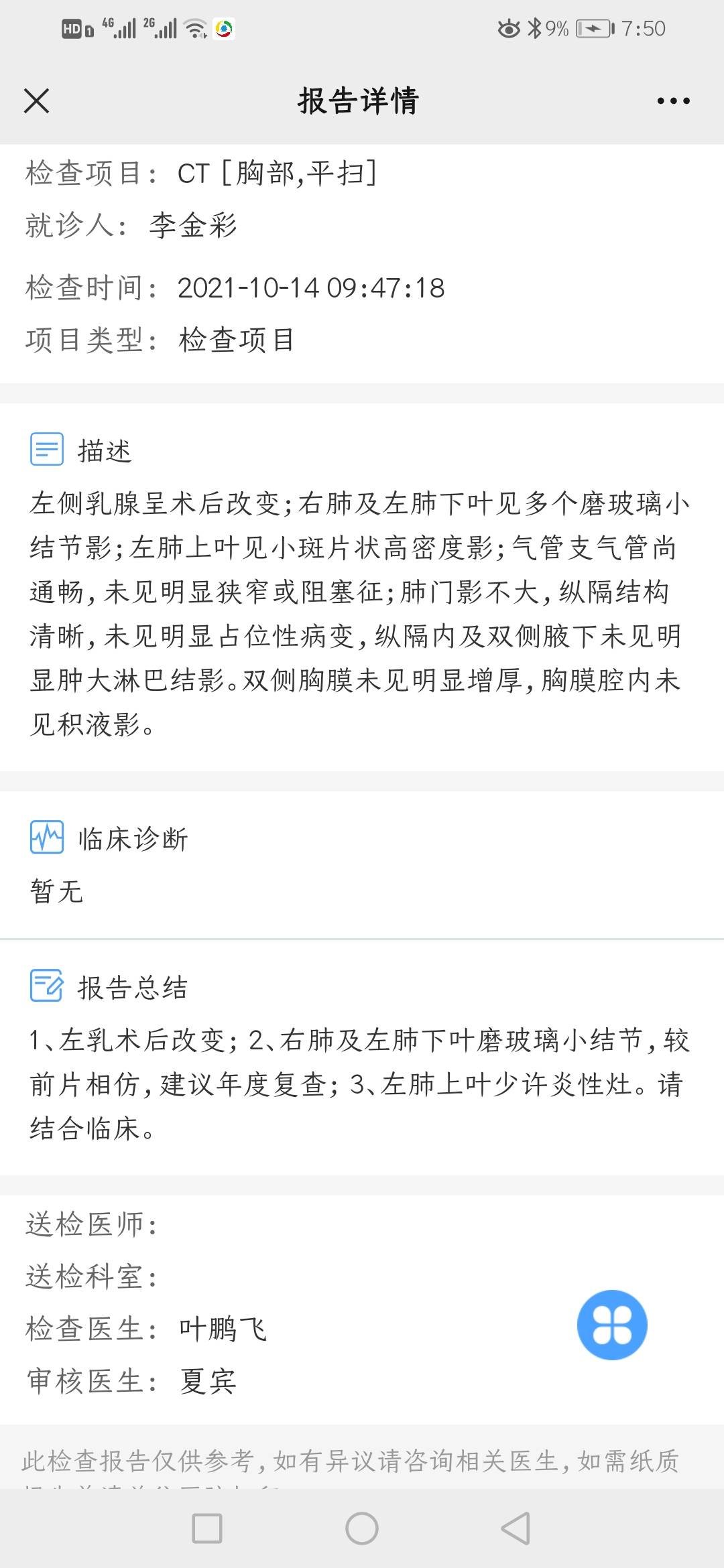Tap the colorful notification app icon in status bar
This screenshot has width=724, height=1568.
[224, 28]
